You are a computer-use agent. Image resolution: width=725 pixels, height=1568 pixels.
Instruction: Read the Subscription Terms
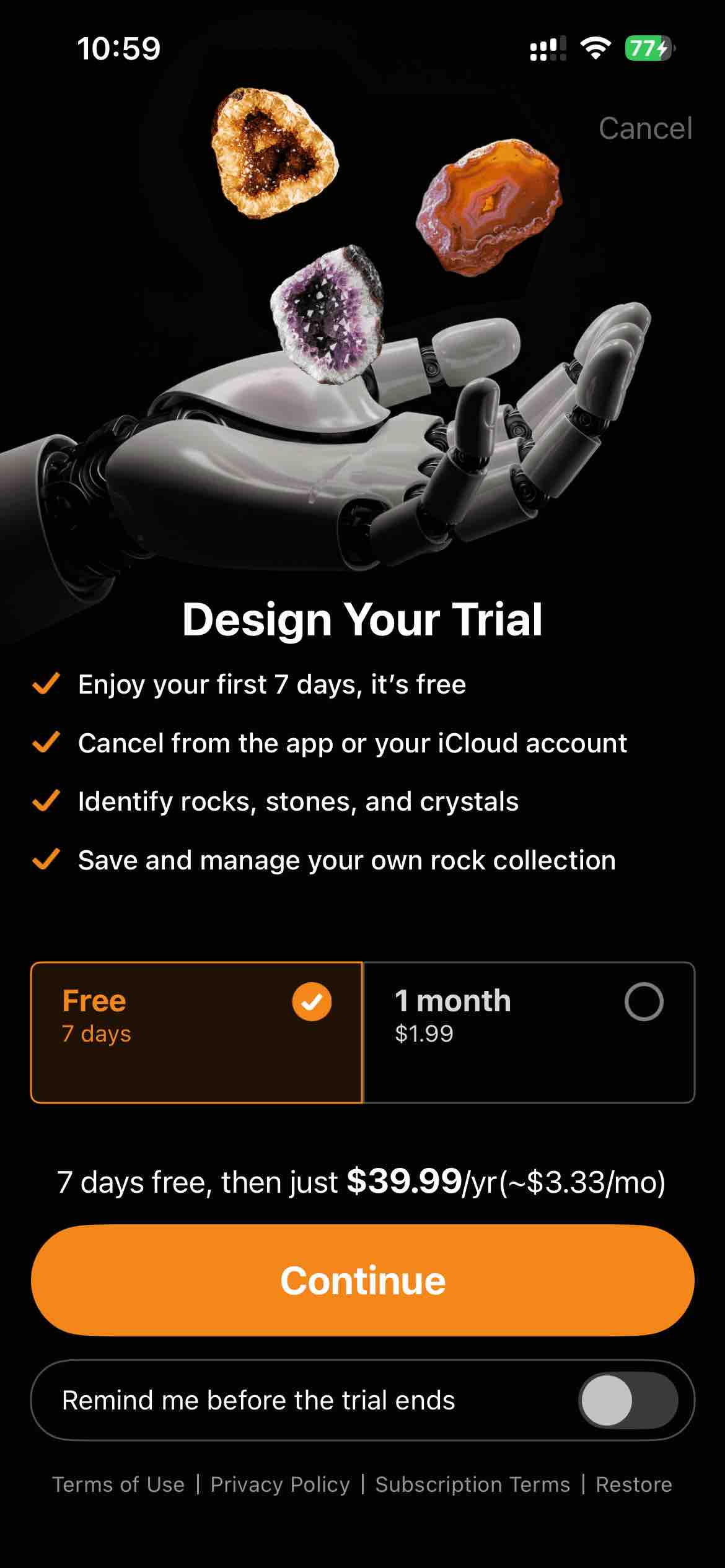[472, 1484]
